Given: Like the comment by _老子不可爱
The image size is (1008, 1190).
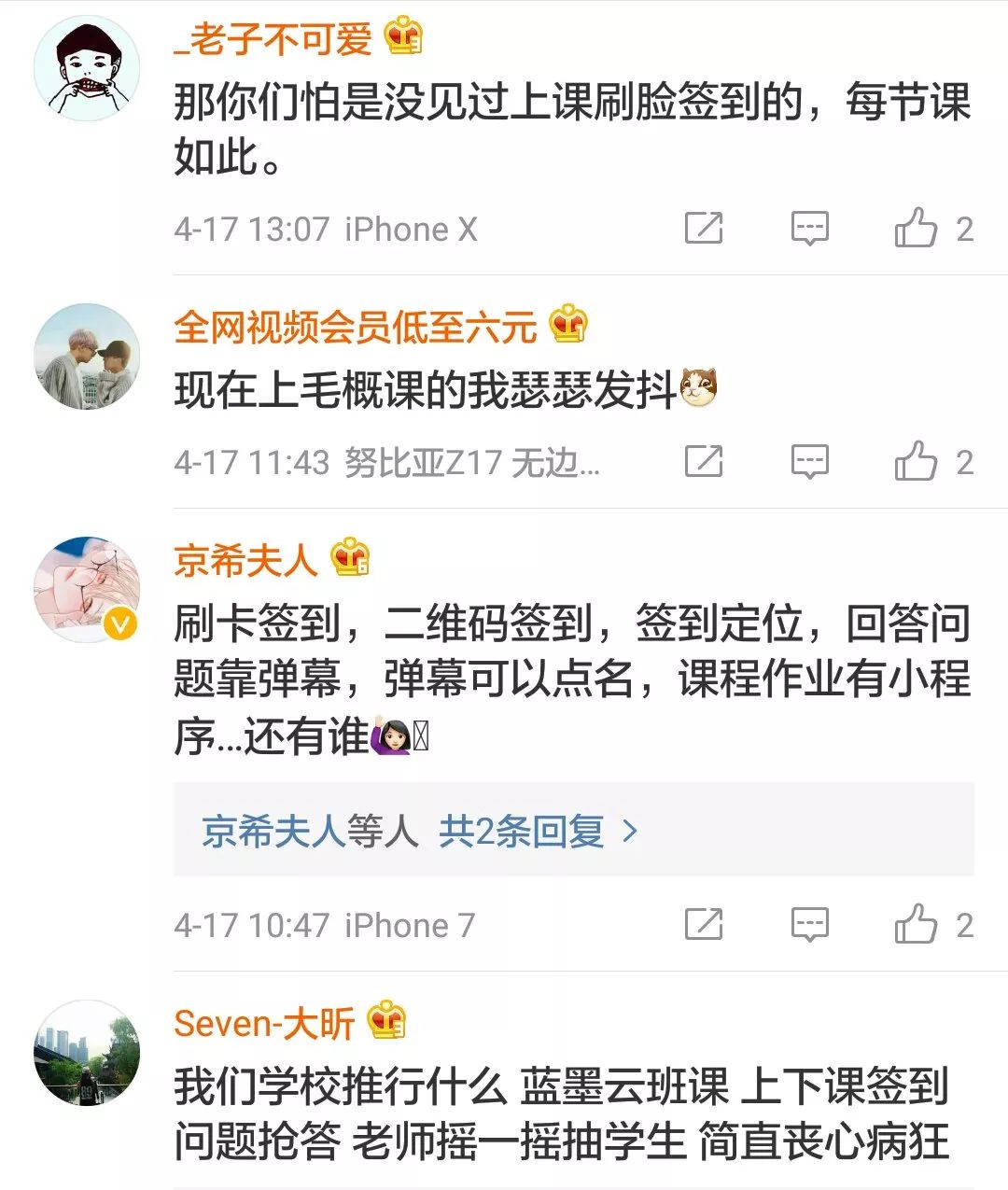Looking at the screenshot, I should (917, 228).
